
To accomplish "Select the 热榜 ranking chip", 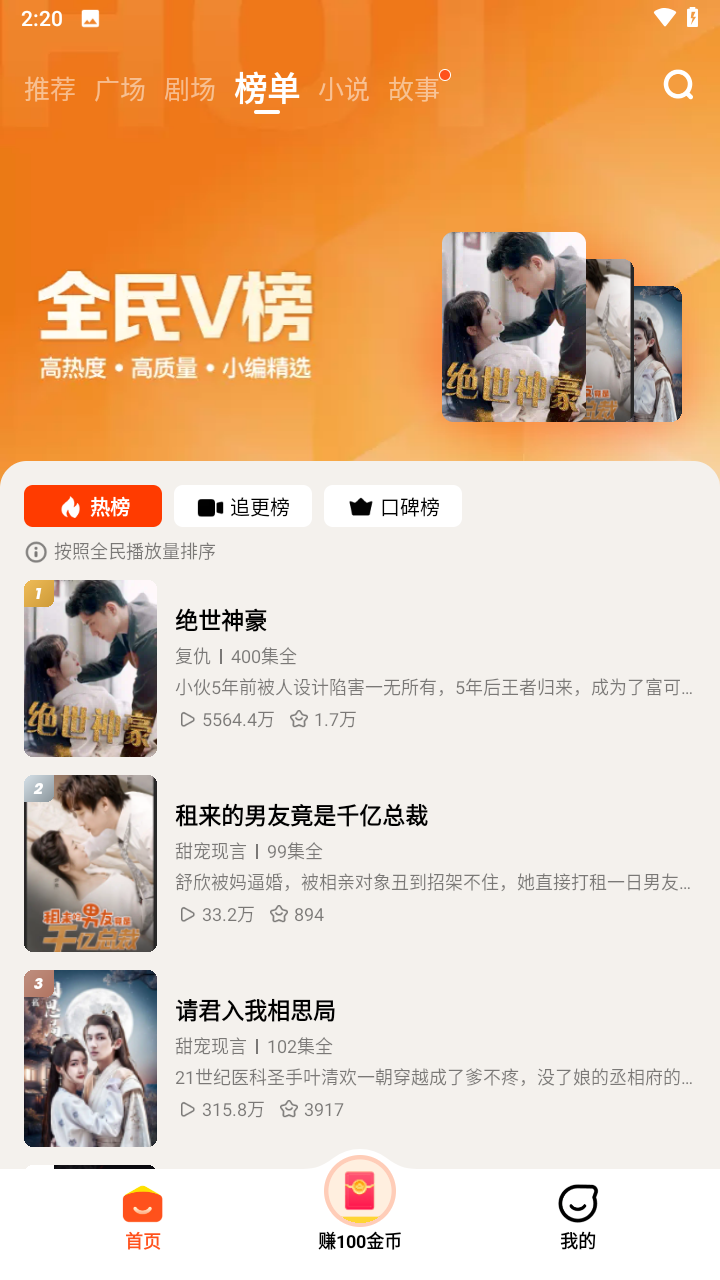I will click(x=93, y=506).
